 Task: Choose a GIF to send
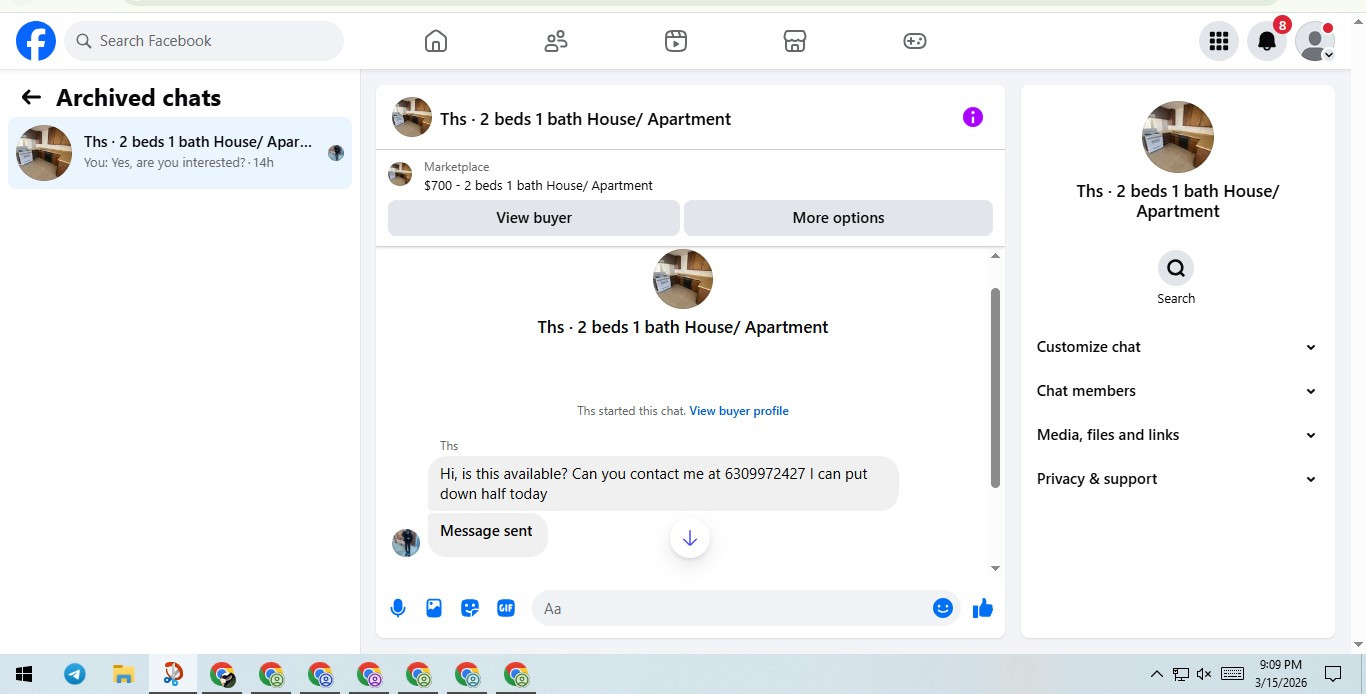pos(506,608)
